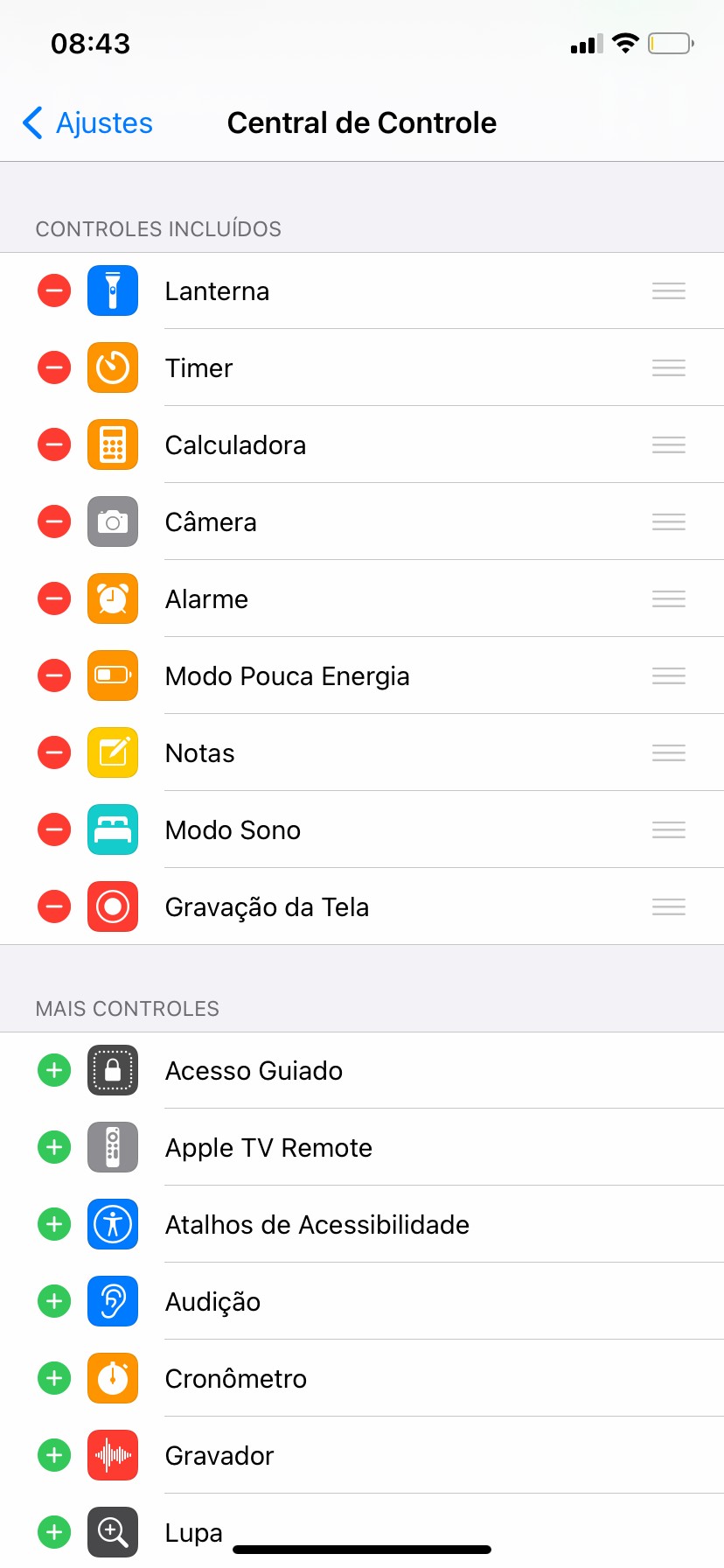Viewport: 724px width, 1568px height.
Task: Remove Modo Sono from the list
Action: 54,829
